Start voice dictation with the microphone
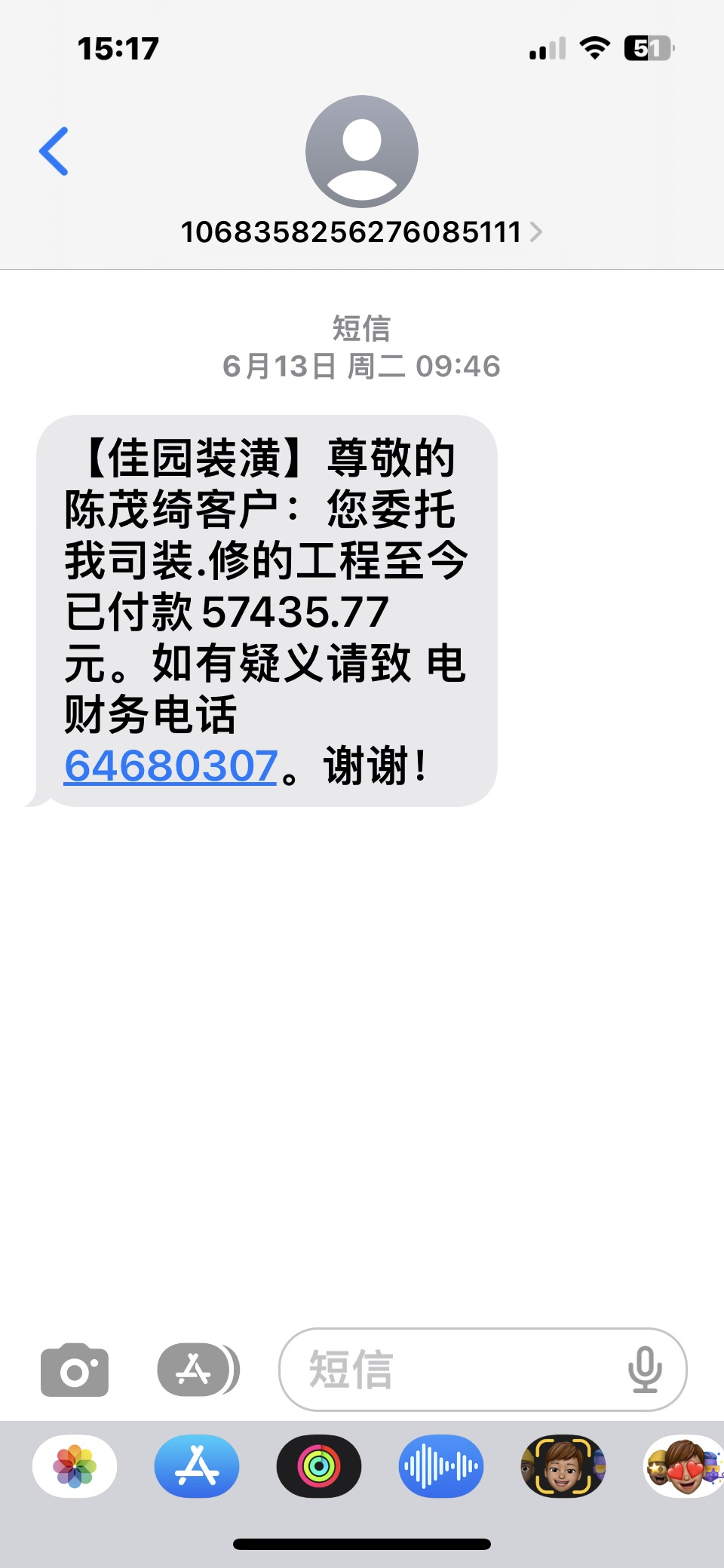The image size is (724, 1568). (x=645, y=1370)
